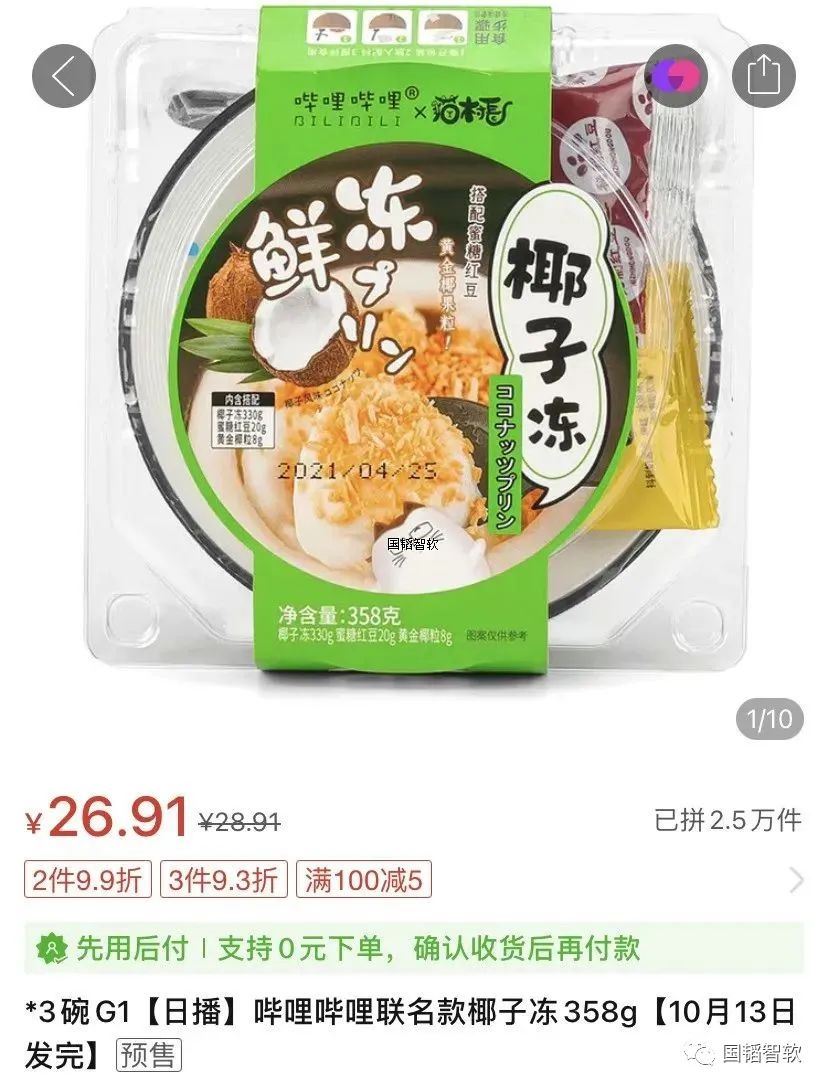
Task: Select the 3件9.3折 discount tag
Action: pos(223,879)
